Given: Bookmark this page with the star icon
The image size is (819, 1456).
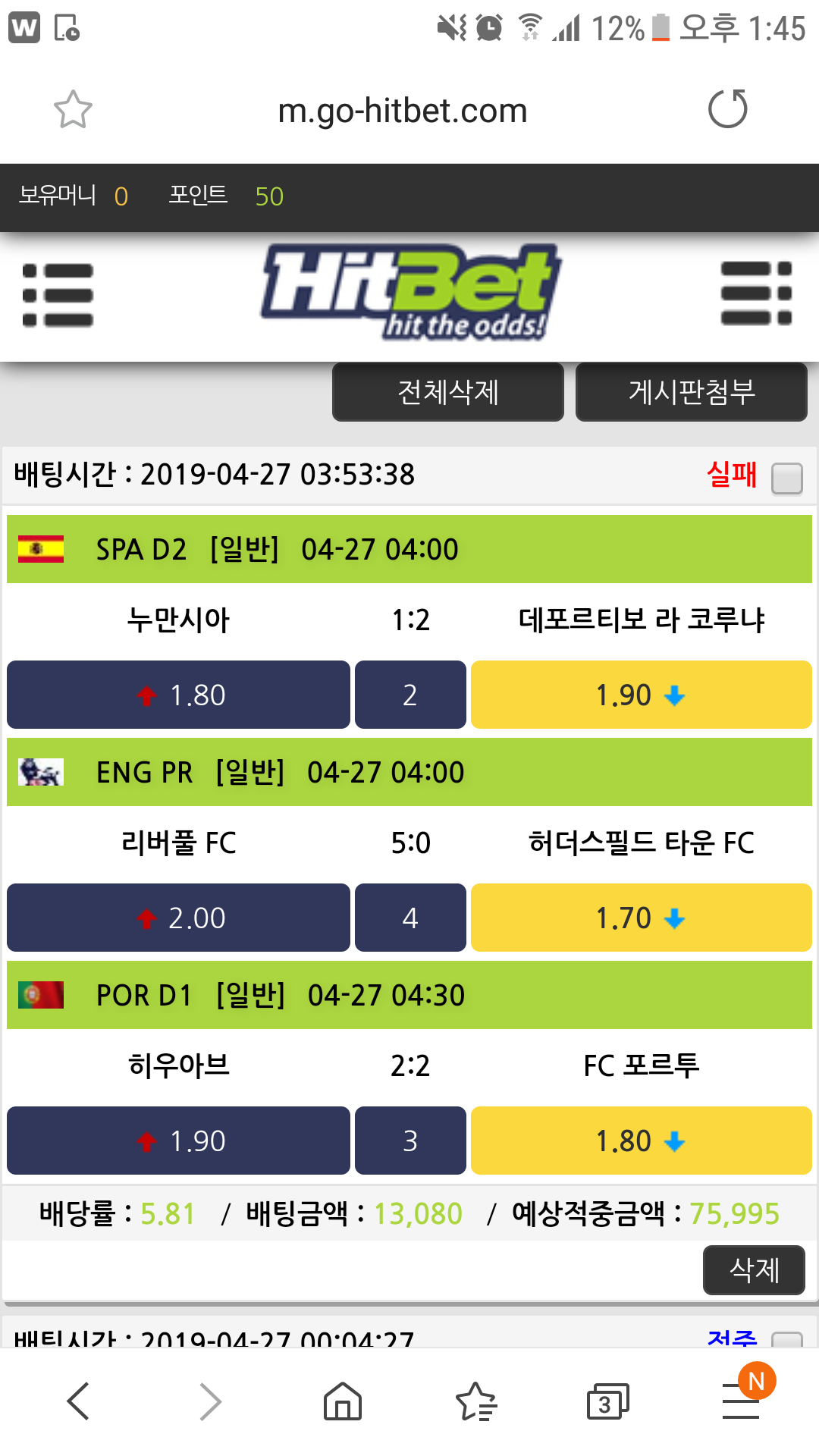Looking at the screenshot, I should (x=73, y=110).
